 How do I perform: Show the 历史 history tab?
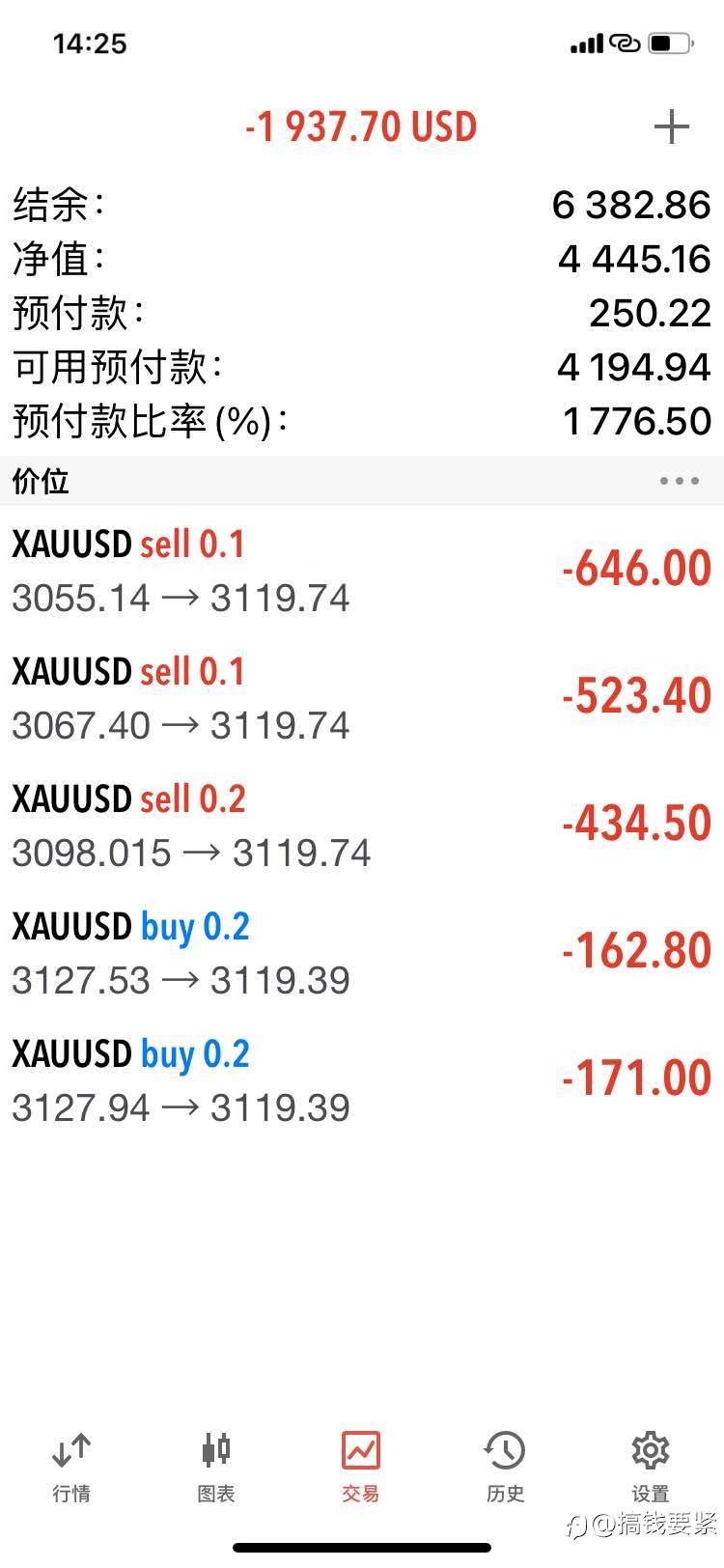click(x=505, y=1467)
